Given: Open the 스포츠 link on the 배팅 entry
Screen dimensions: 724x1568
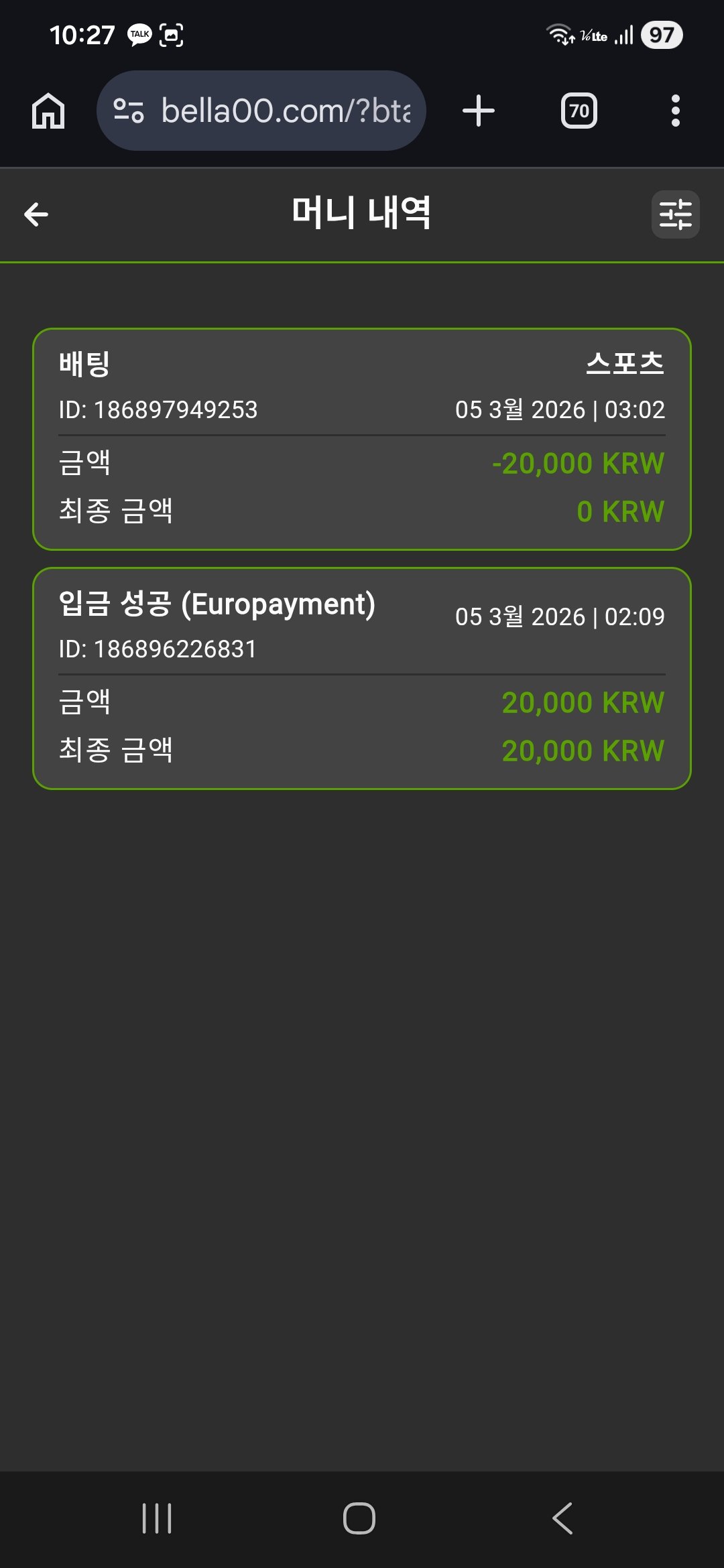Looking at the screenshot, I should tap(625, 364).
